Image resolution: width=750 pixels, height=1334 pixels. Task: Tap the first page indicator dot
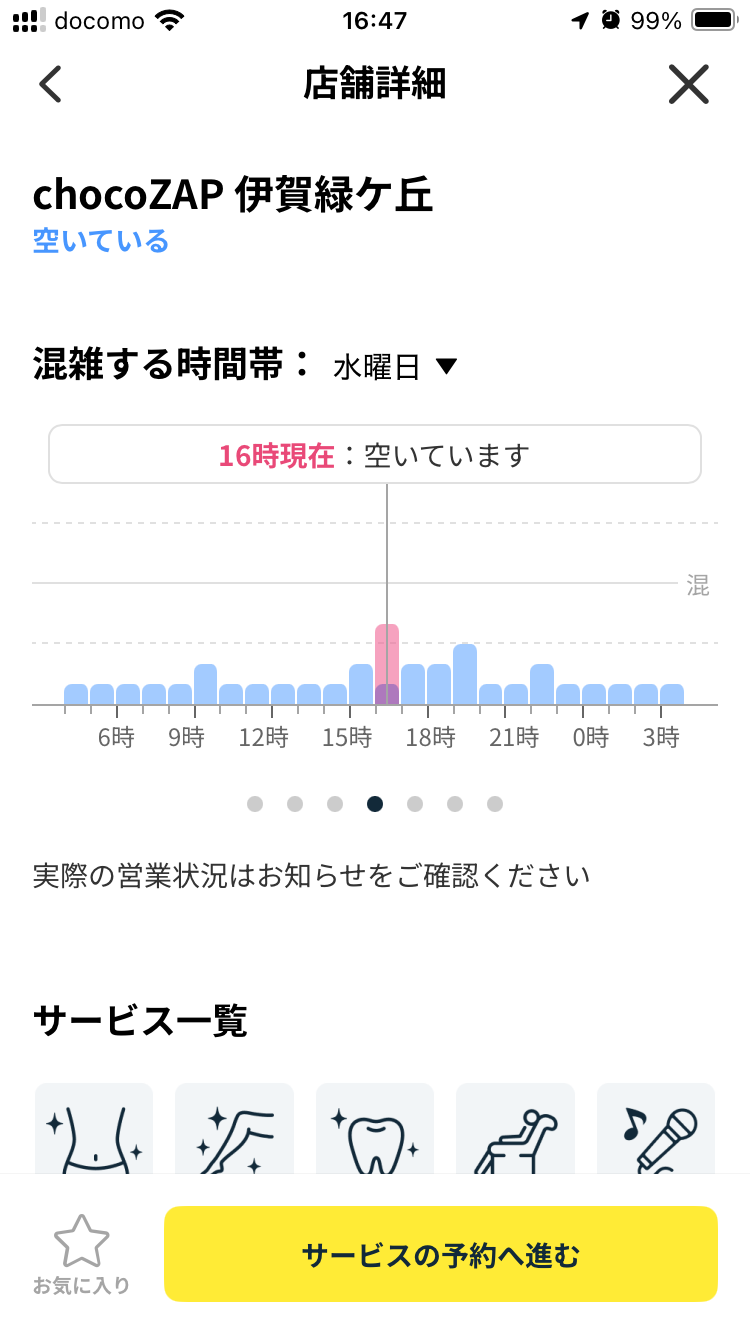pyautogui.click(x=255, y=804)
